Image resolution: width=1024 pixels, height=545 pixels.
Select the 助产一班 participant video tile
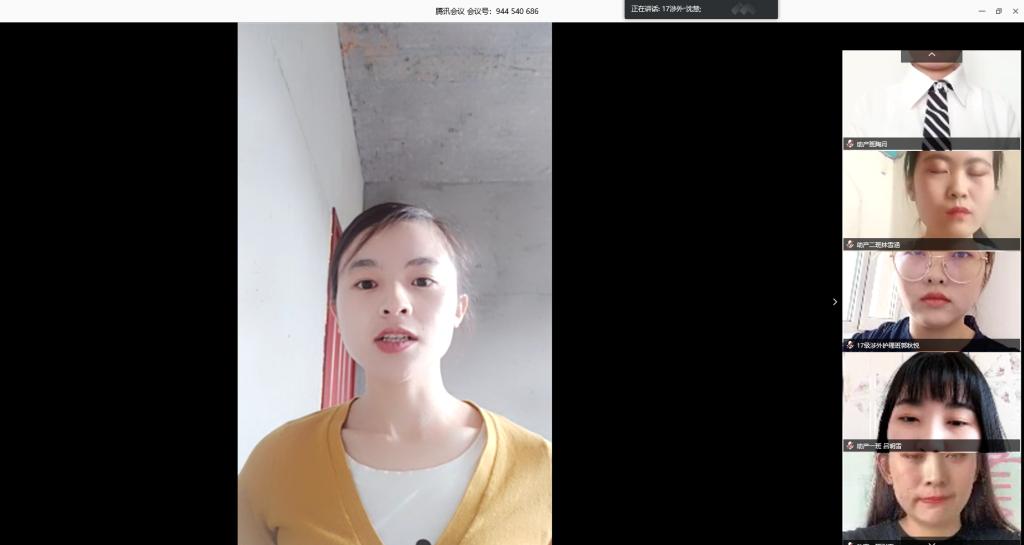pos(931,400)
